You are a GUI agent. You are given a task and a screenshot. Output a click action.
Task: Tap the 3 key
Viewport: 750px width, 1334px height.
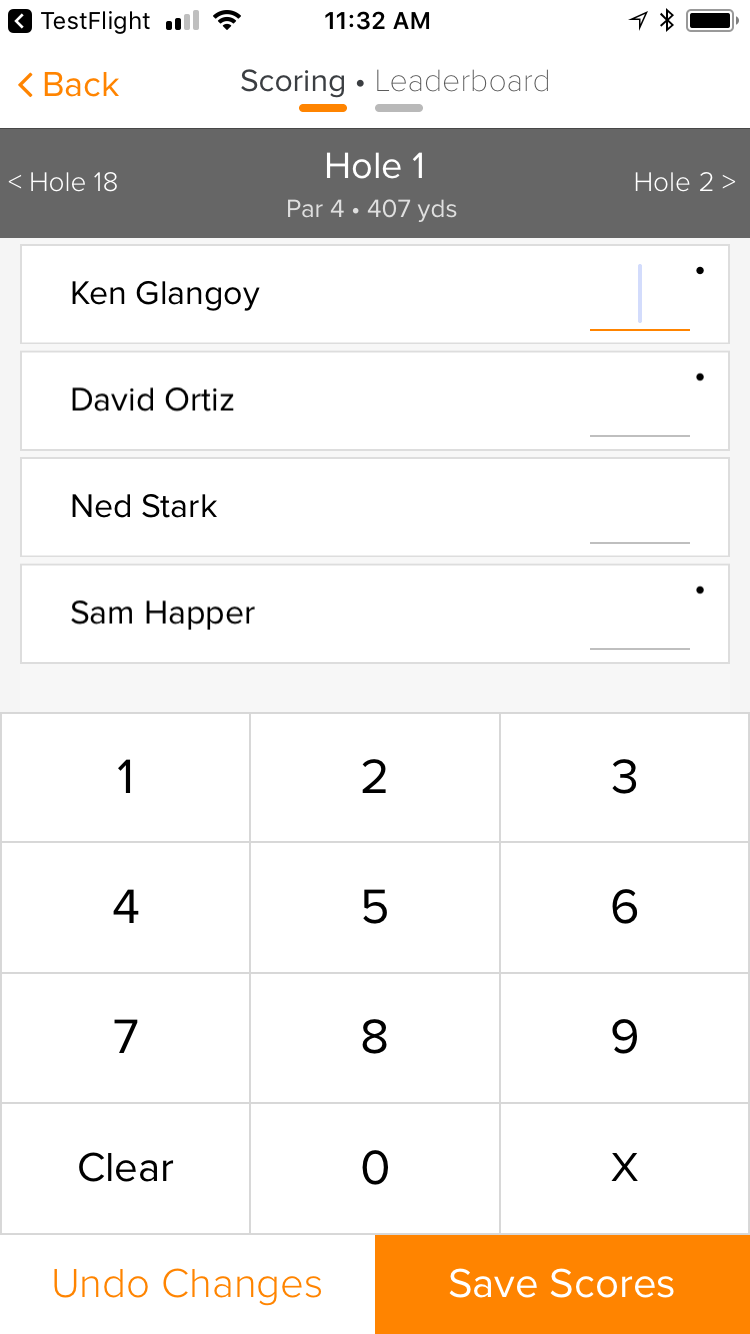pyautogui.click(x=625, y=777)
